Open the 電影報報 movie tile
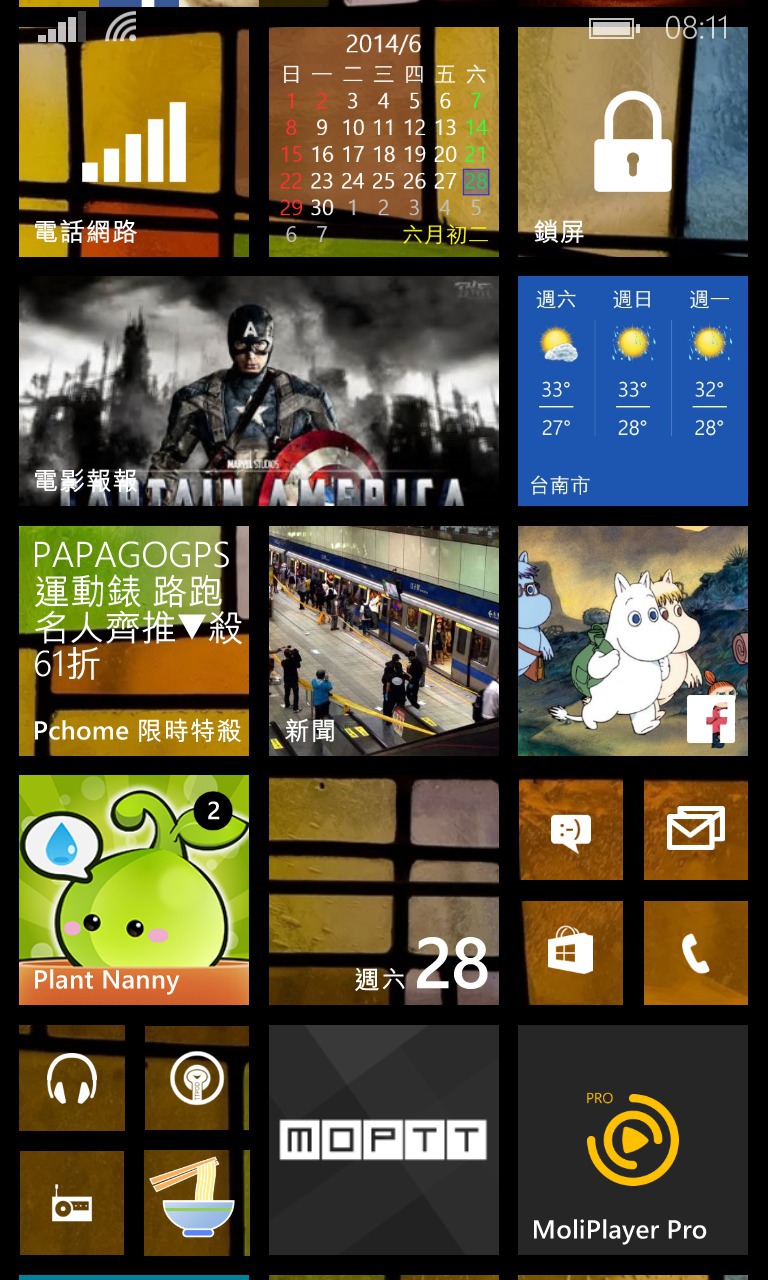Viewport: 768px width, 1280px height. point(259,391)
